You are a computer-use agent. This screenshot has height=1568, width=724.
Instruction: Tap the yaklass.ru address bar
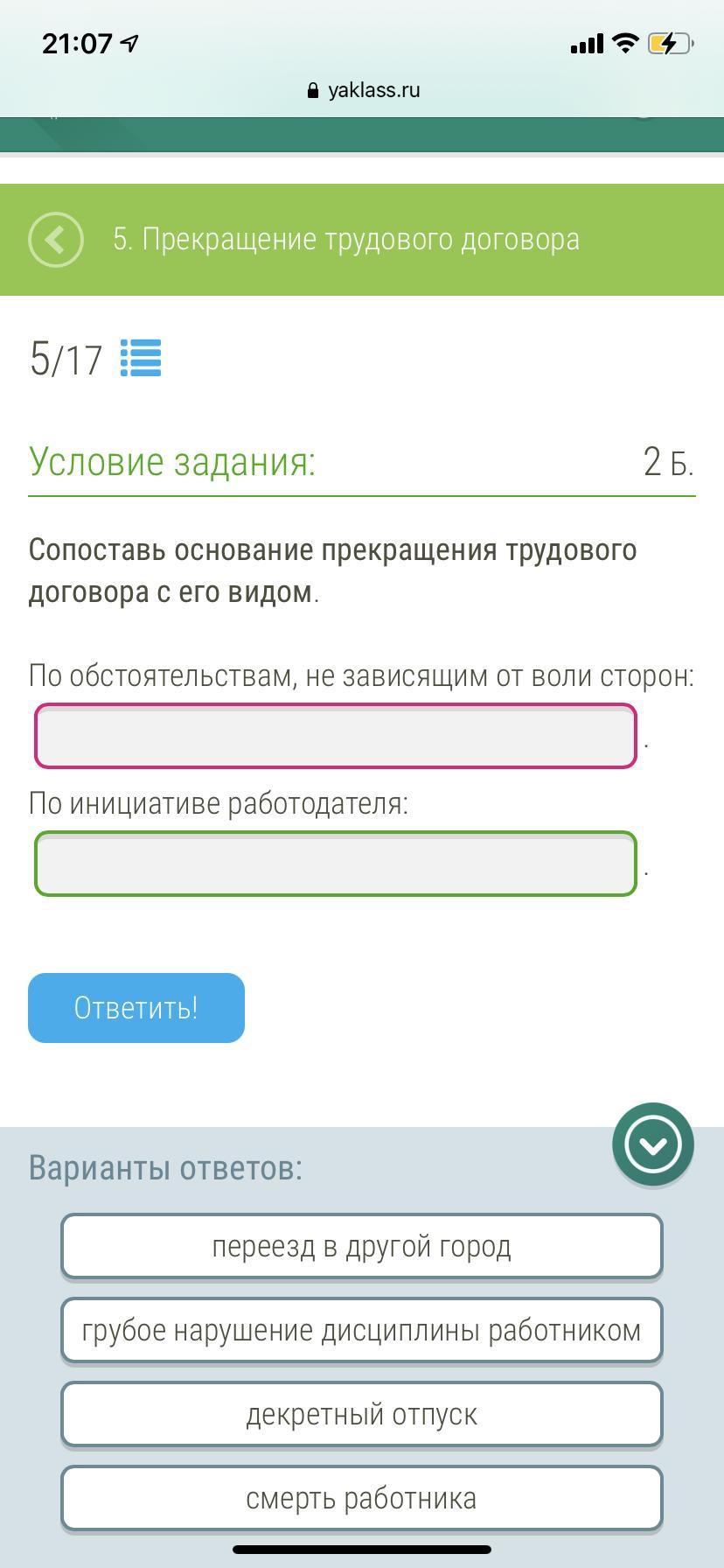coord(364,90)
